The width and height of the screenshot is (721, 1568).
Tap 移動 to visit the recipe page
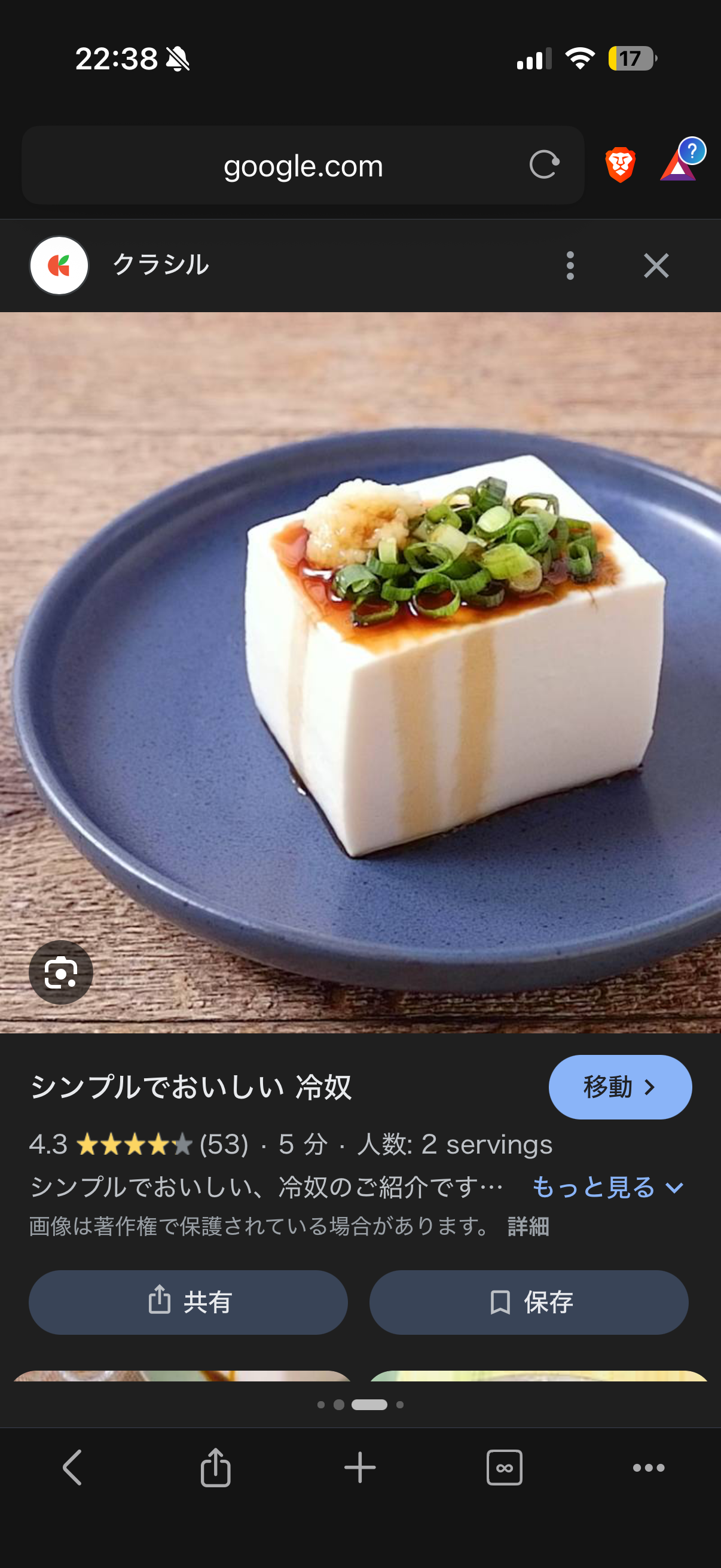point(619,1087)
